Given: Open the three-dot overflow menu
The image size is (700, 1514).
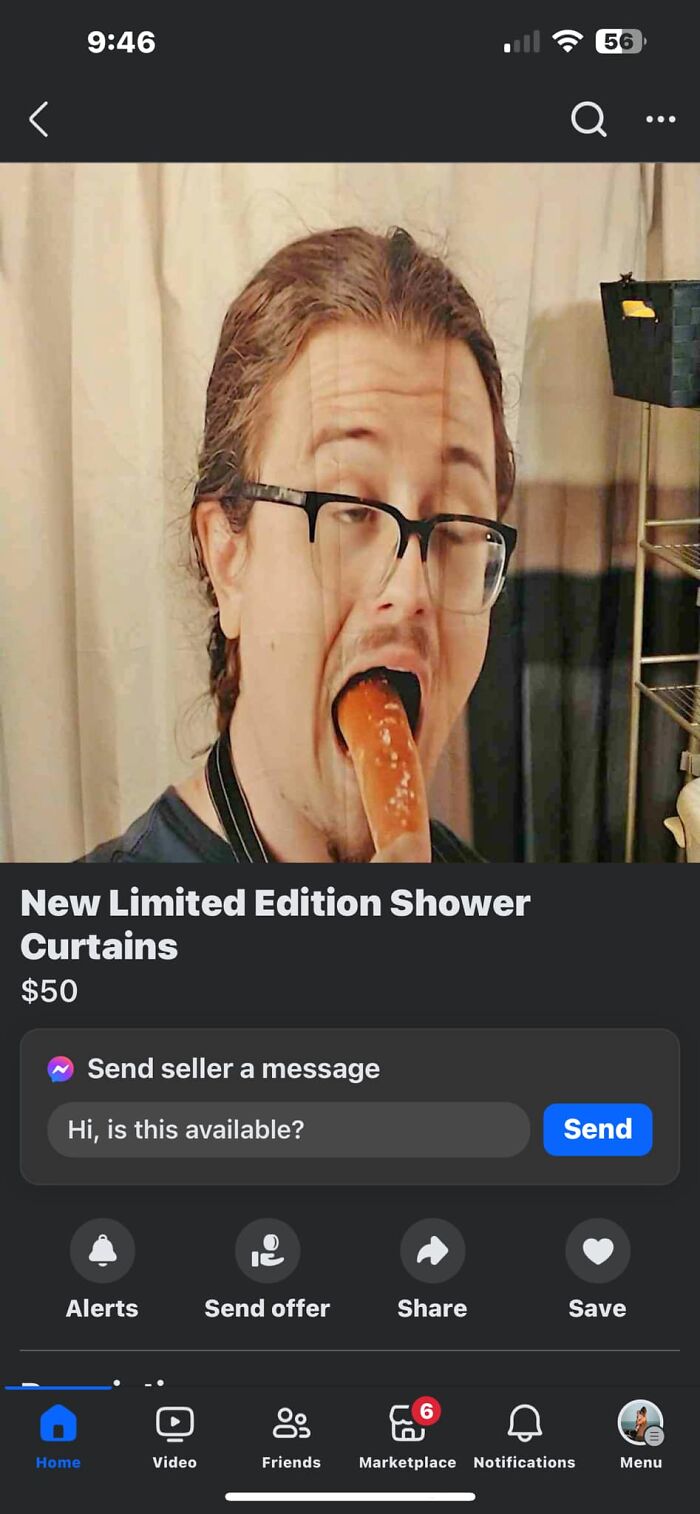Looking at the screenshot, I should [660, 120].
